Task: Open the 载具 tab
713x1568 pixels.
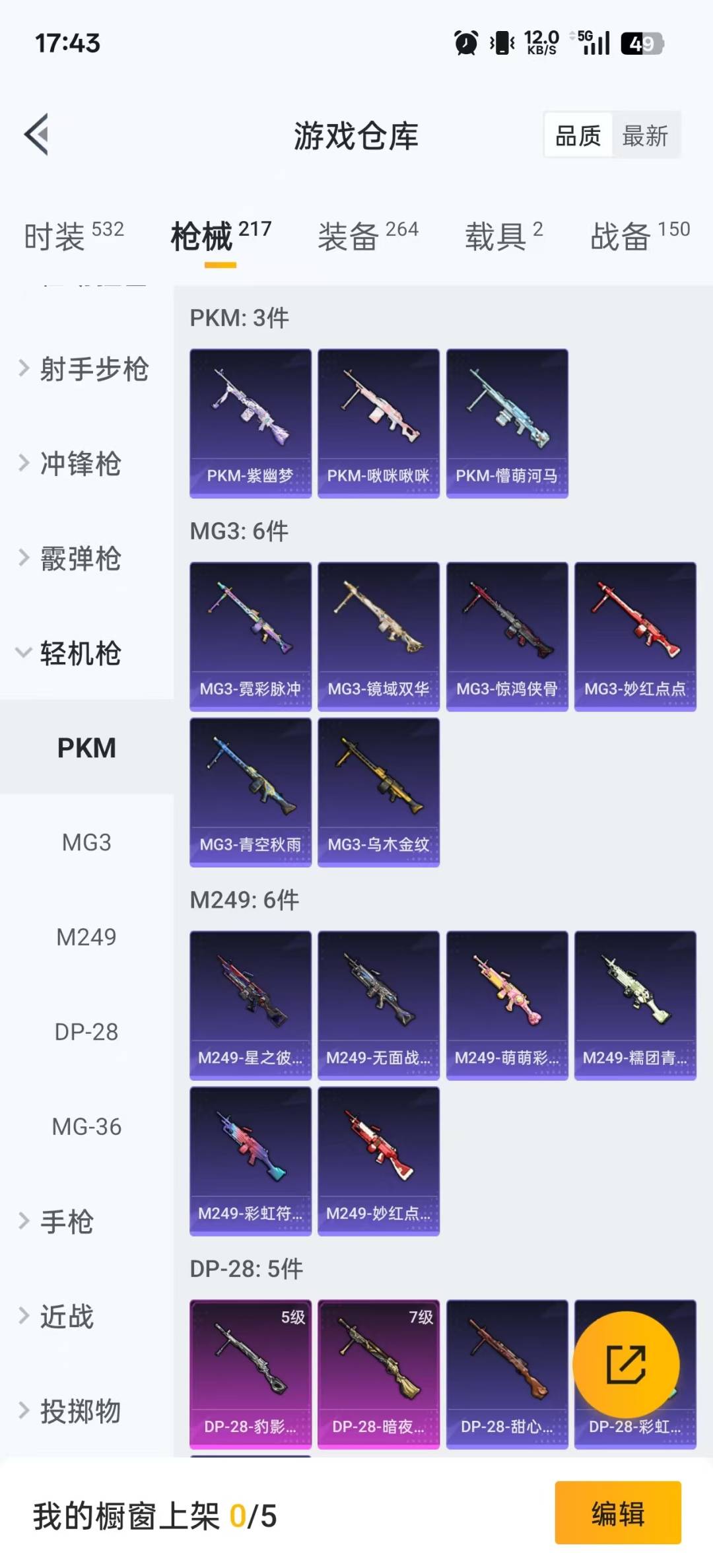Action: pos(503,236)
